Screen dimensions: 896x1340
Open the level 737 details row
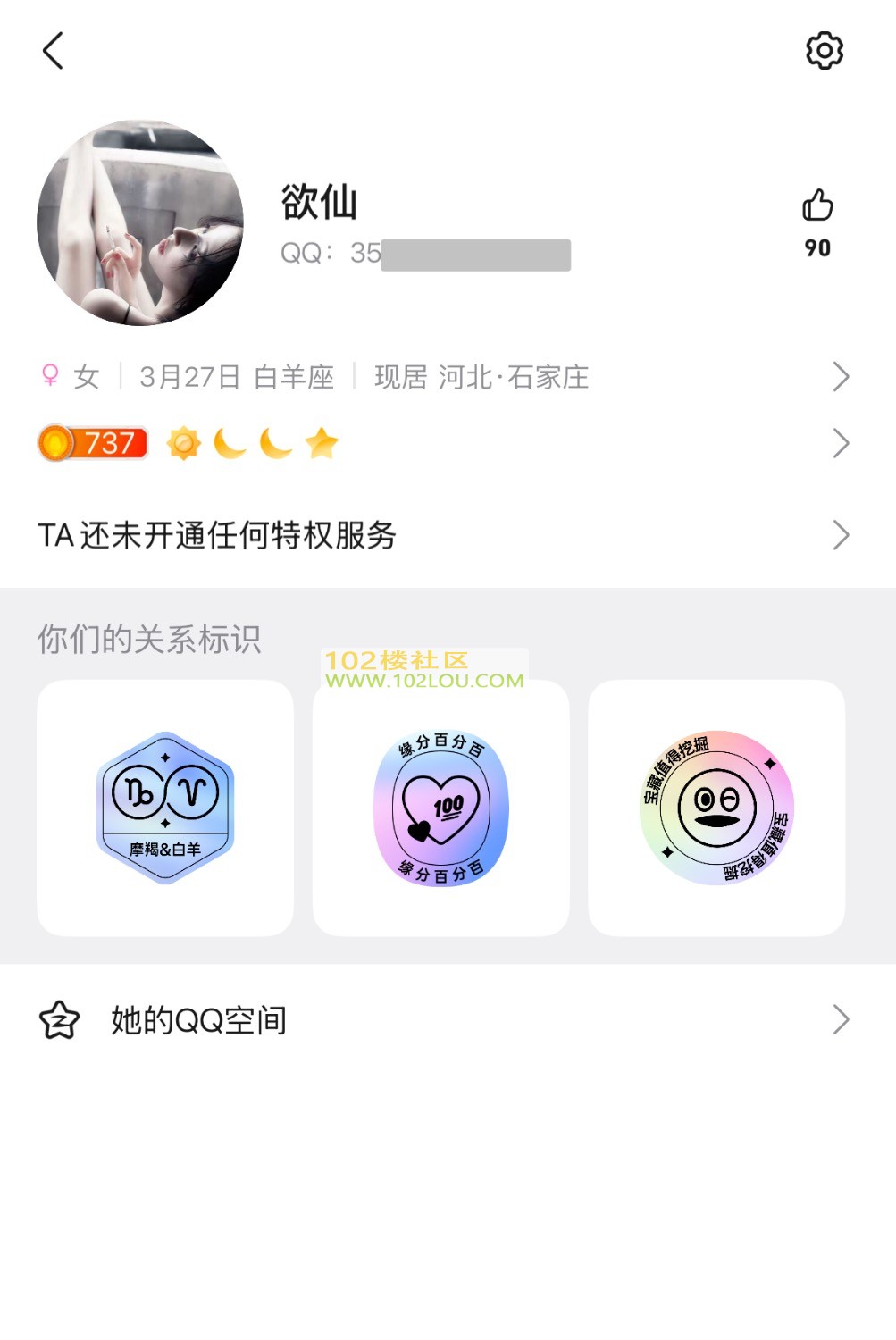pyautogui.click(x=447, y=443)
